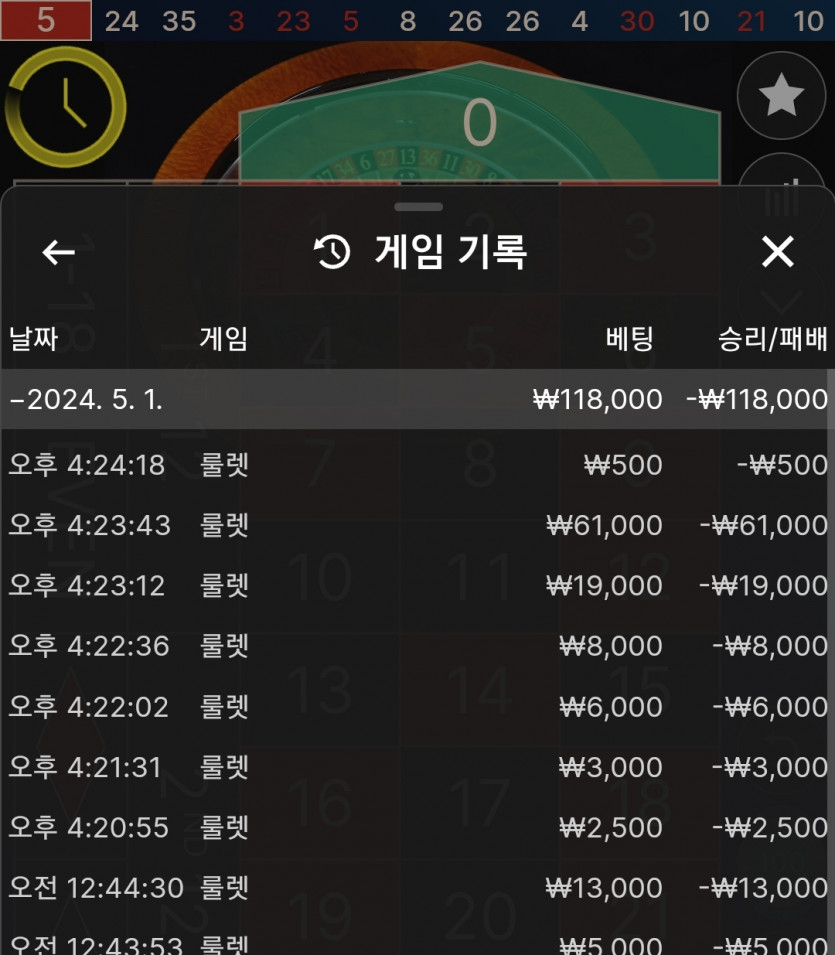Screen dimensions: 835x955
Task: Go back using the arrow icon
Action: point(59,253)
